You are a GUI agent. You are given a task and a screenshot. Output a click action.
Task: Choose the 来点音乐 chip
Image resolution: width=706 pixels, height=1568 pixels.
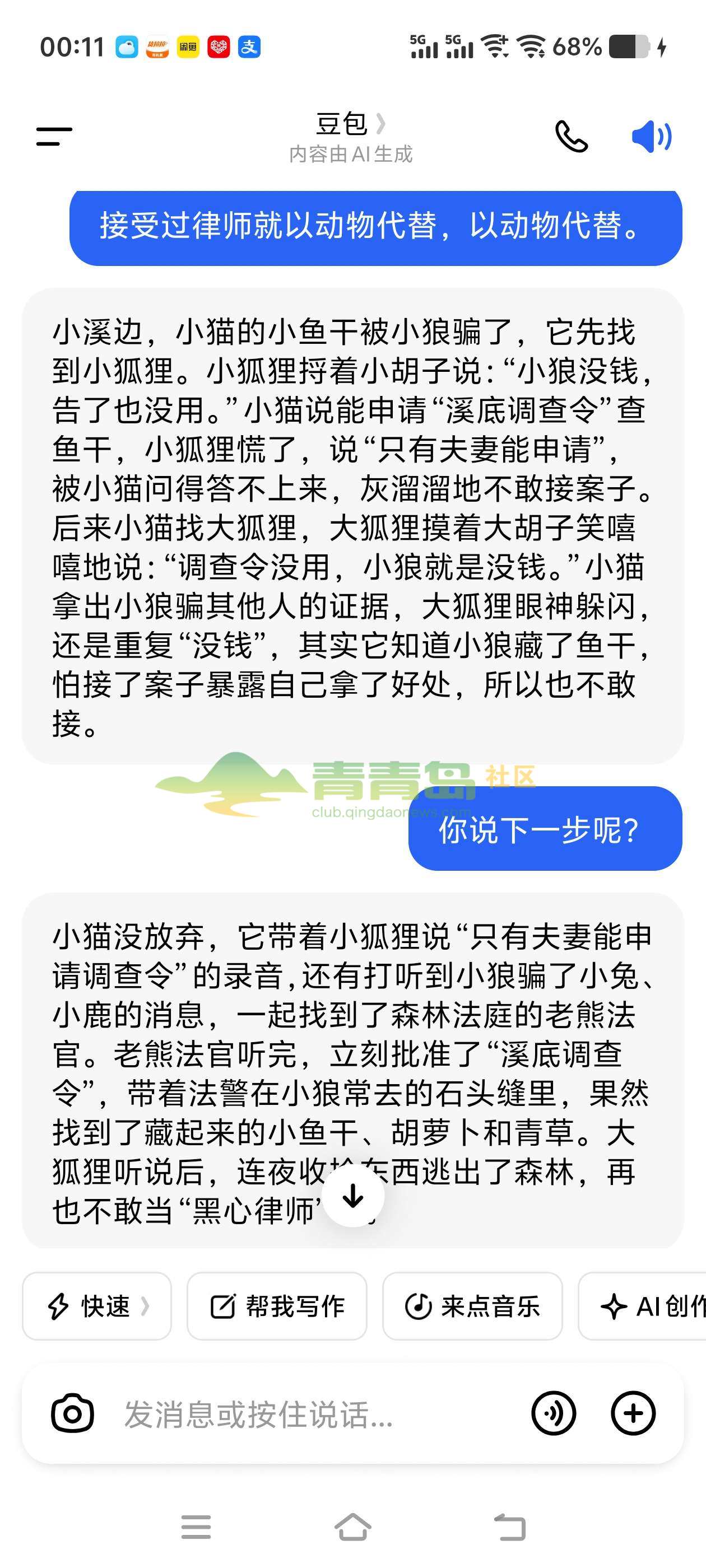point(472,1306)
